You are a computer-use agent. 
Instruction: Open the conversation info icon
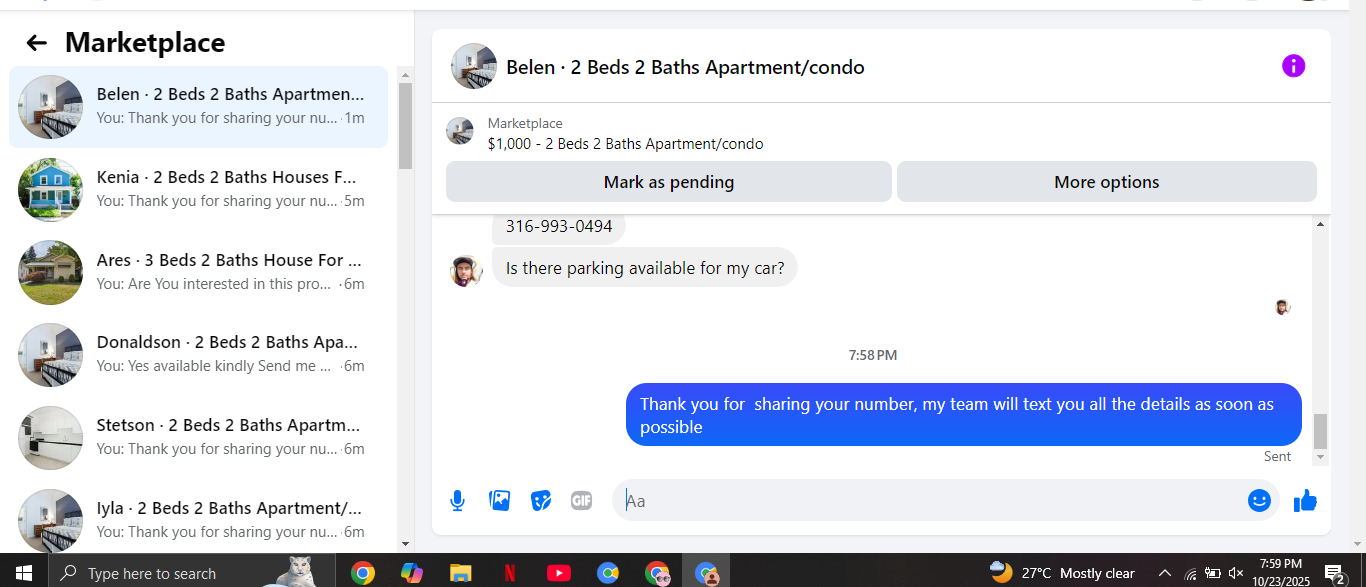coord(1293,67)
